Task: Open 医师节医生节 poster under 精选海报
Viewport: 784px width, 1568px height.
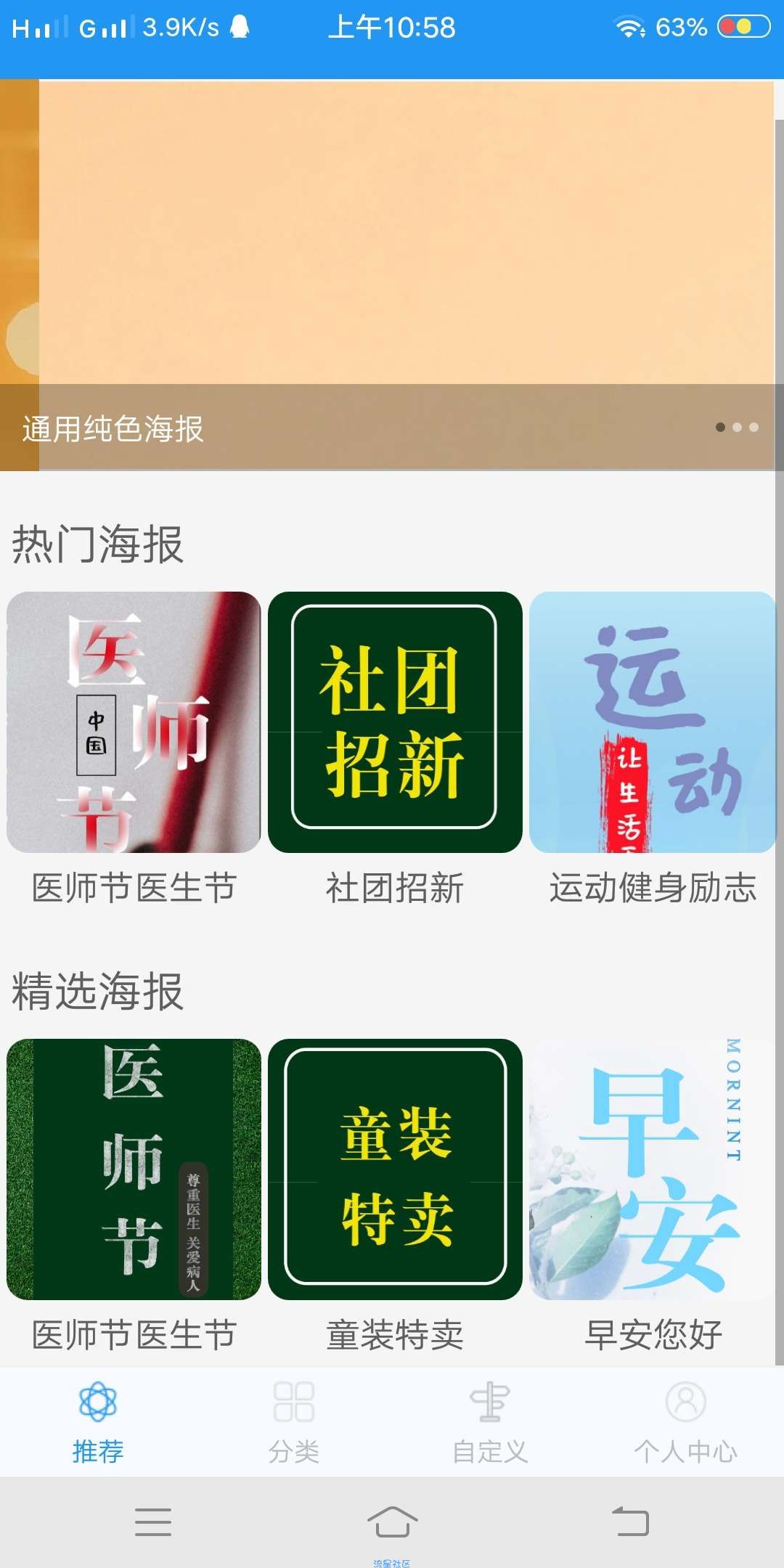Action: click(134, 1169)
